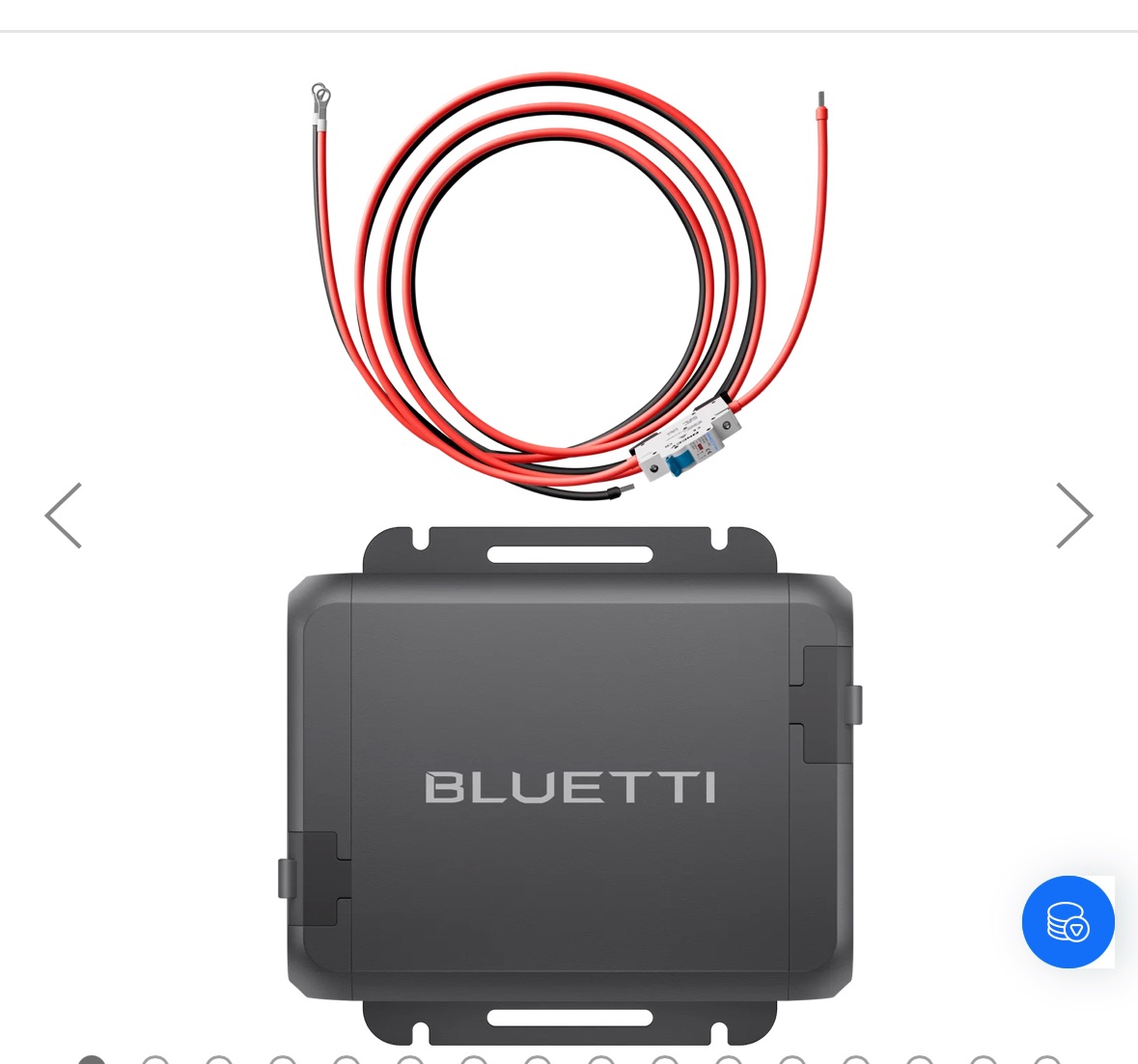The height and width of the screenshot is (1064, 1138).
Task: Open the blue coins reward floating button
Action: pyautogui.click(x=1068, y=921)
